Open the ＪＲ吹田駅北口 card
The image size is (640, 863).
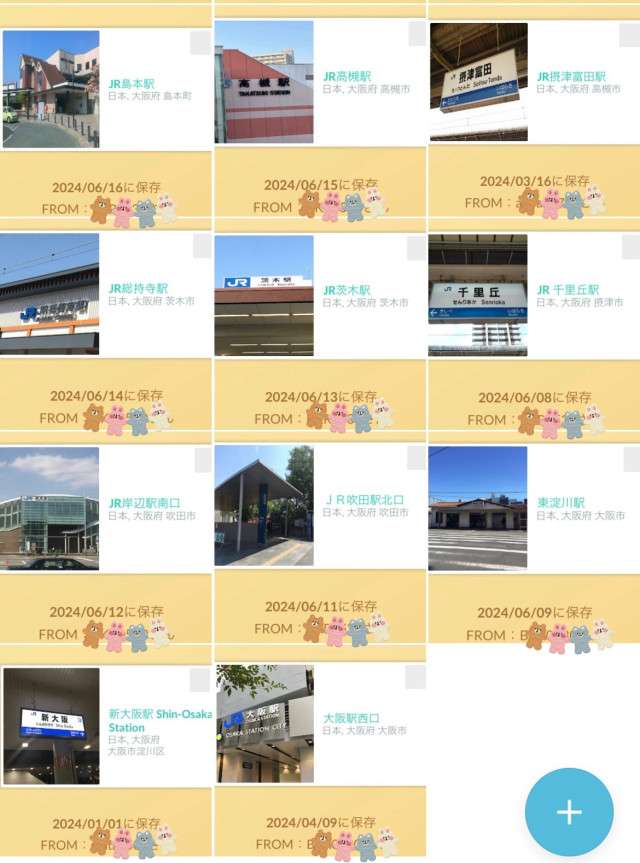[364, 499]
